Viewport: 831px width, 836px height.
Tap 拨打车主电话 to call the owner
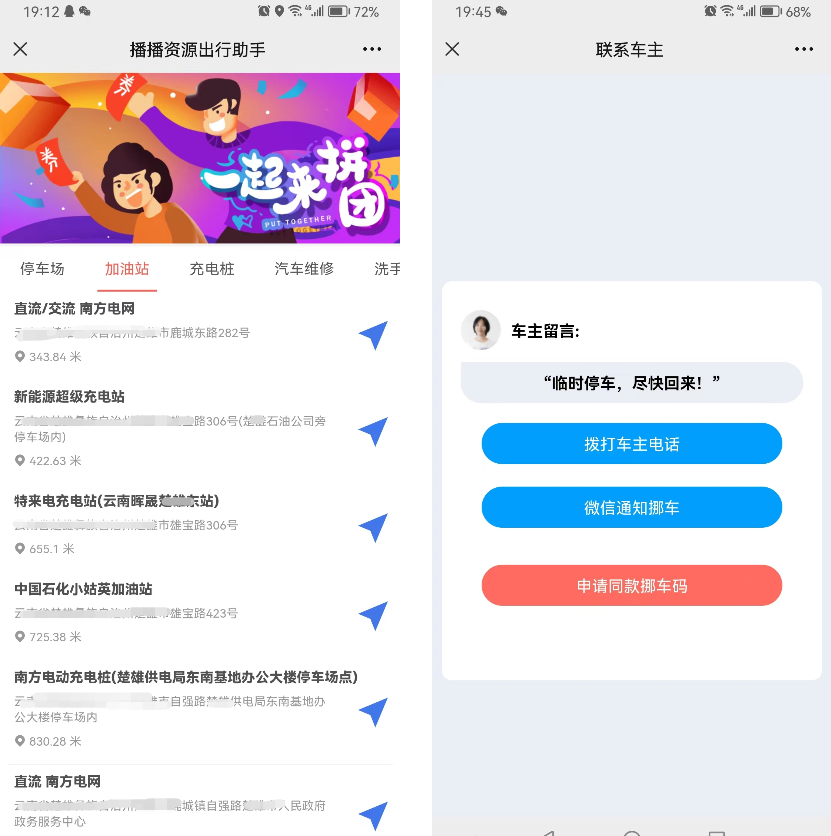tap(631, 444)
